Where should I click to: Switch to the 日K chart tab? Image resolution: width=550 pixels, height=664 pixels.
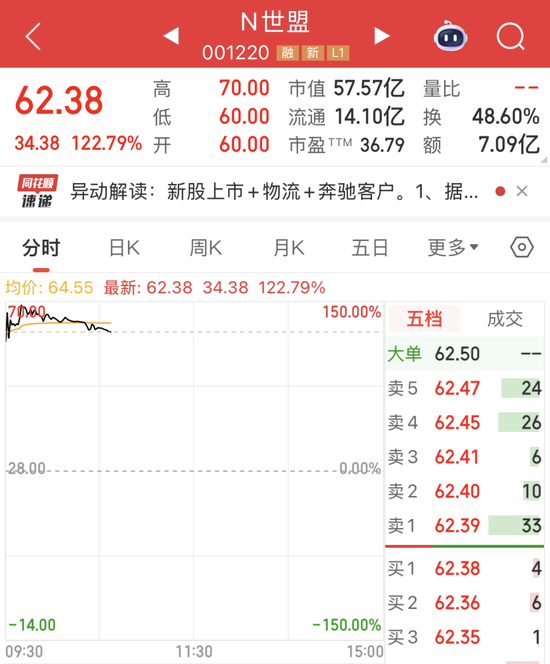tap(124, 248)
